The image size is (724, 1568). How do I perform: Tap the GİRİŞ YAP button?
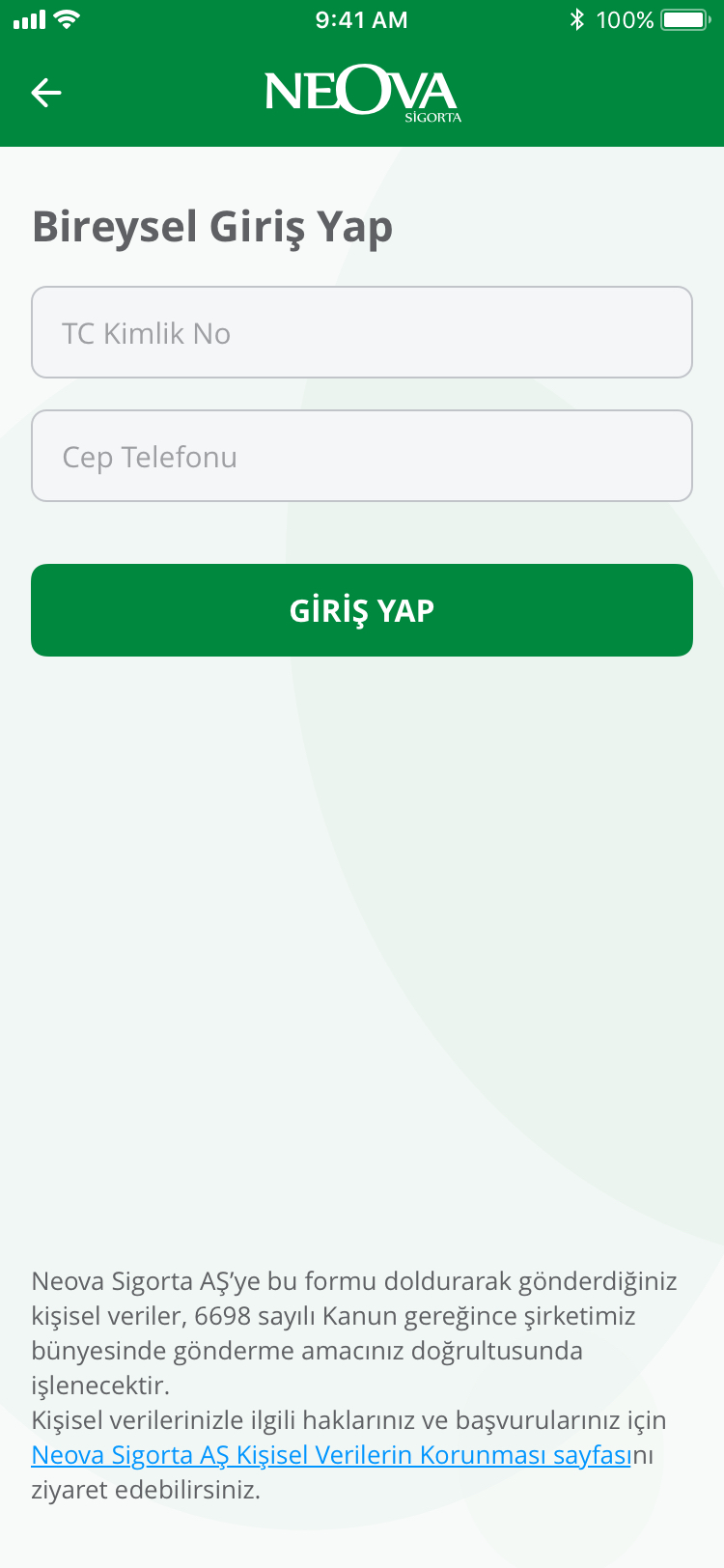pos(362,610)
